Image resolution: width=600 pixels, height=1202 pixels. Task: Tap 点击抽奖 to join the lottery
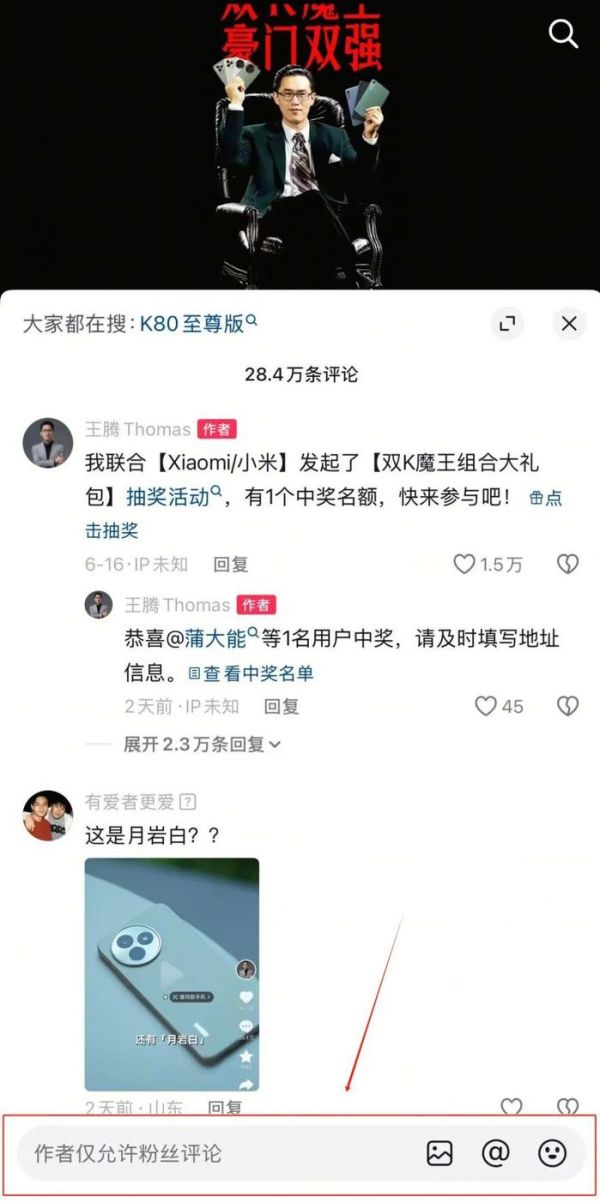tap(111, 530)
